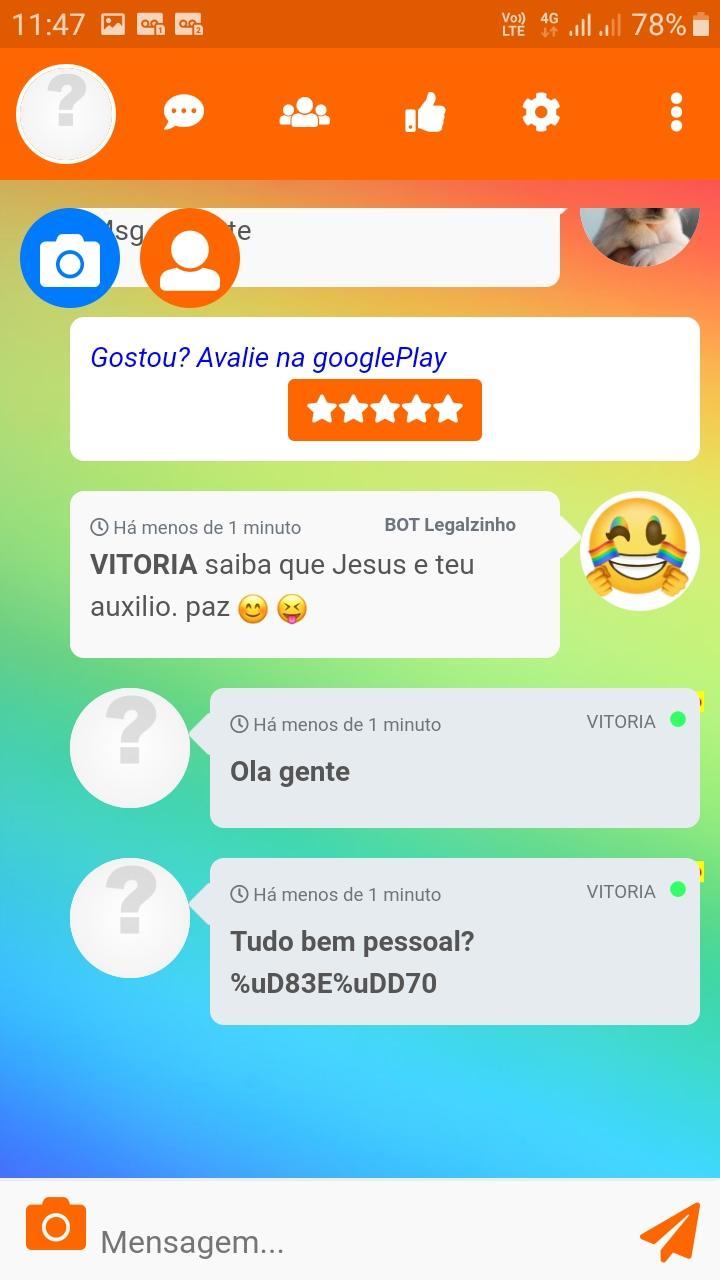Image resolution: width=720 pixels, height=1280 pixels.
Task: Open VITORIA's avatar beside 'Ola gente'
Action: tap(130, 748)
